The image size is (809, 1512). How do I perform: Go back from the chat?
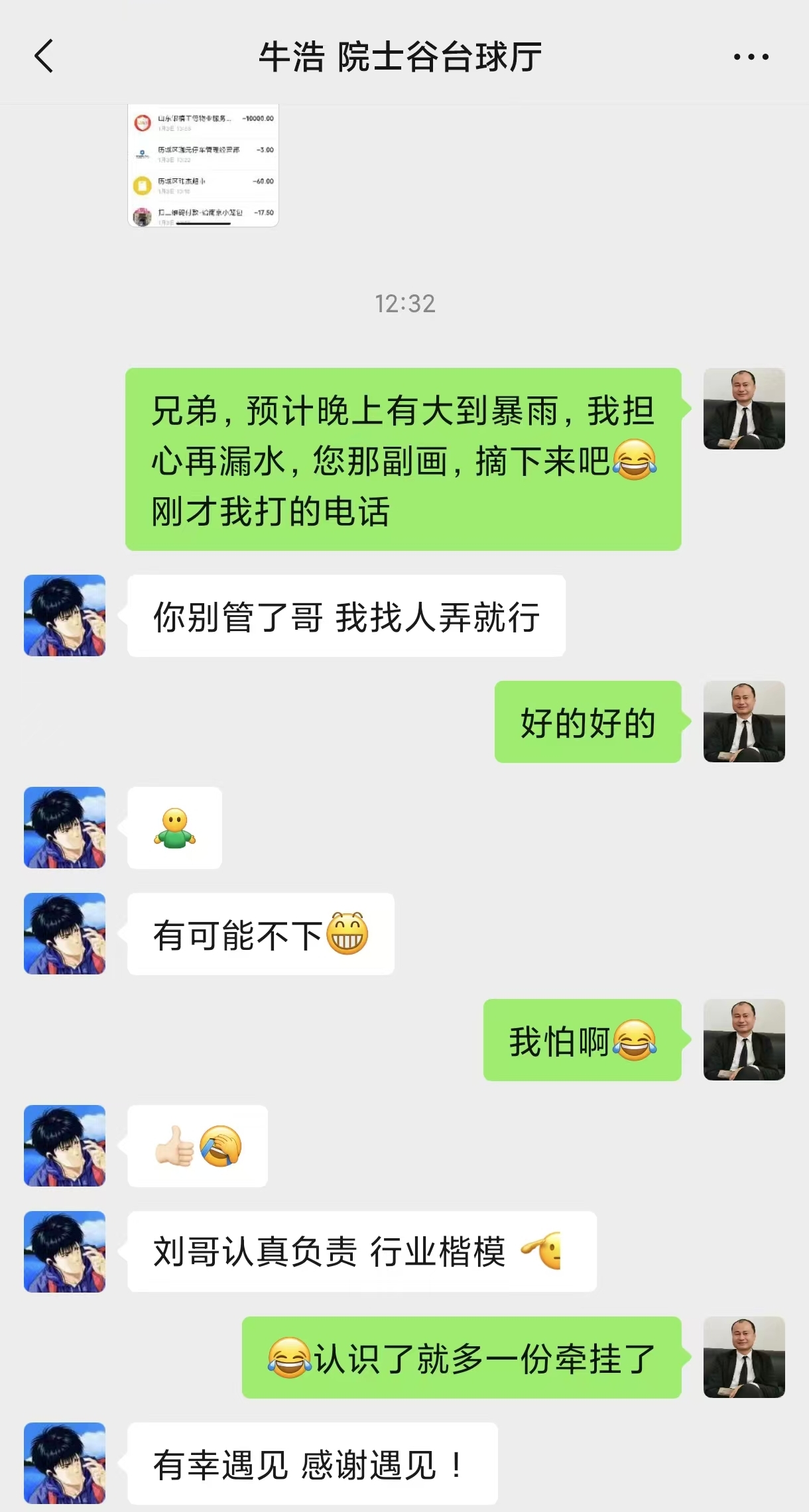click(x=44, y=56)
